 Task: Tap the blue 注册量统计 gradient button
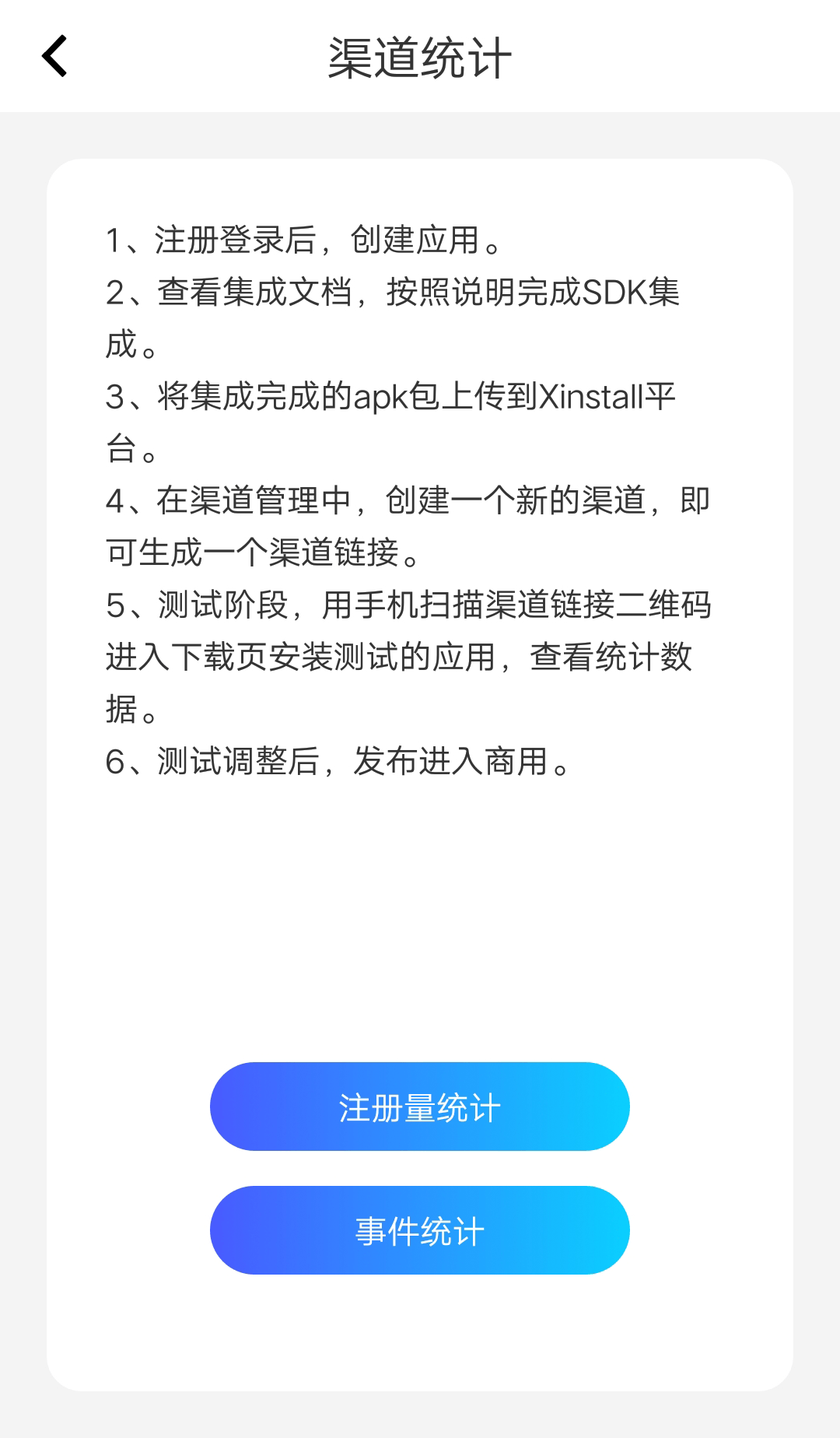coord(418,1106)
